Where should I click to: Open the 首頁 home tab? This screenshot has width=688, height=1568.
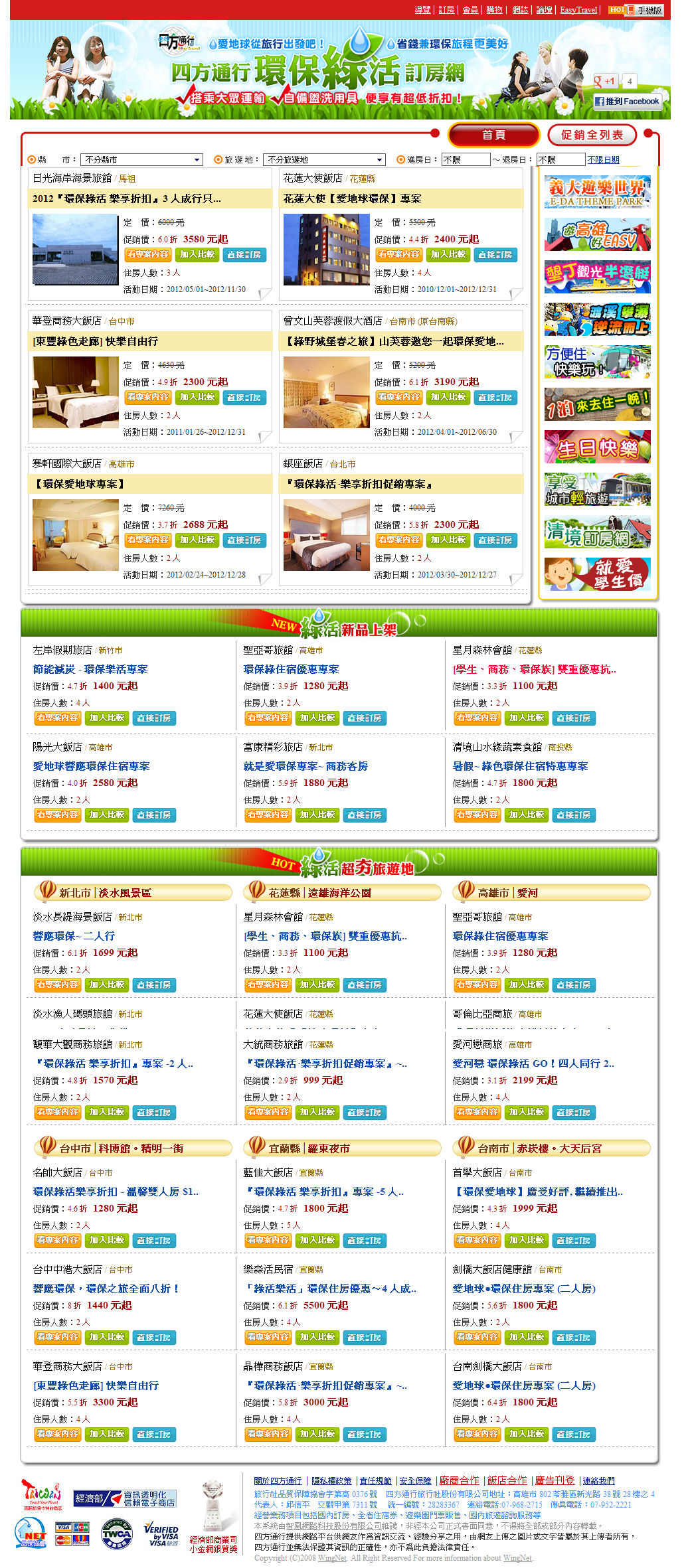(493, 135)
